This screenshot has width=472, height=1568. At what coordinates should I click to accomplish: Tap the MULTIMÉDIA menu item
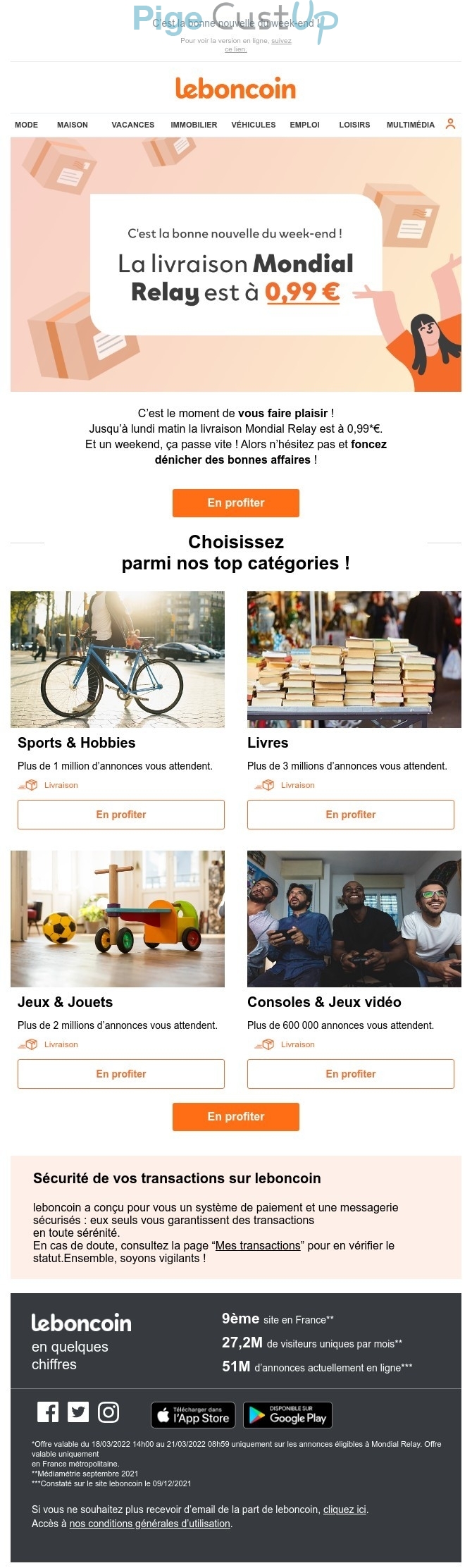click(x=411, y=125)
